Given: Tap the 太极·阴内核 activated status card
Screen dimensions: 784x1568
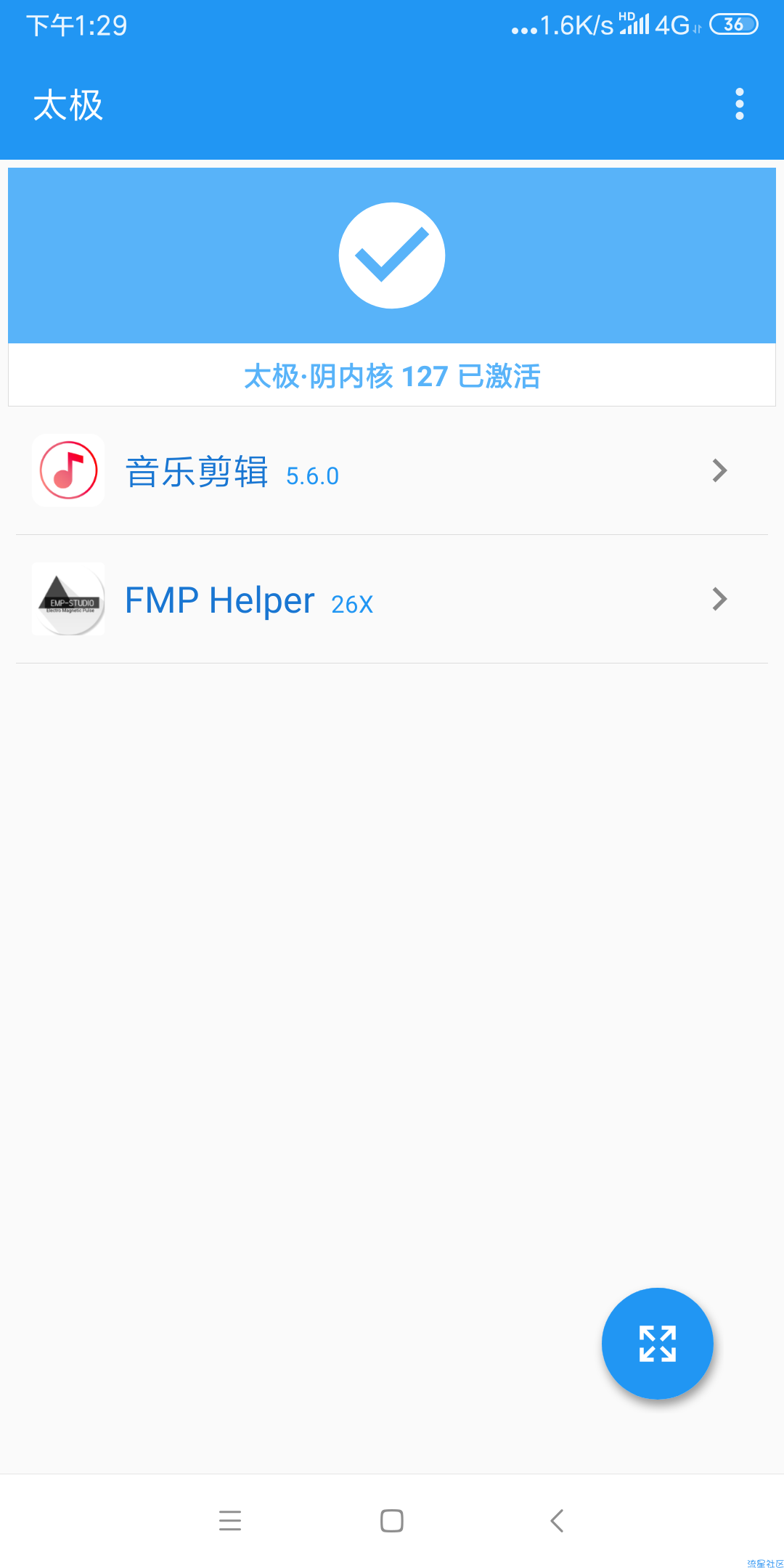Looking at the screenshot, I should [x=392, y=287].
